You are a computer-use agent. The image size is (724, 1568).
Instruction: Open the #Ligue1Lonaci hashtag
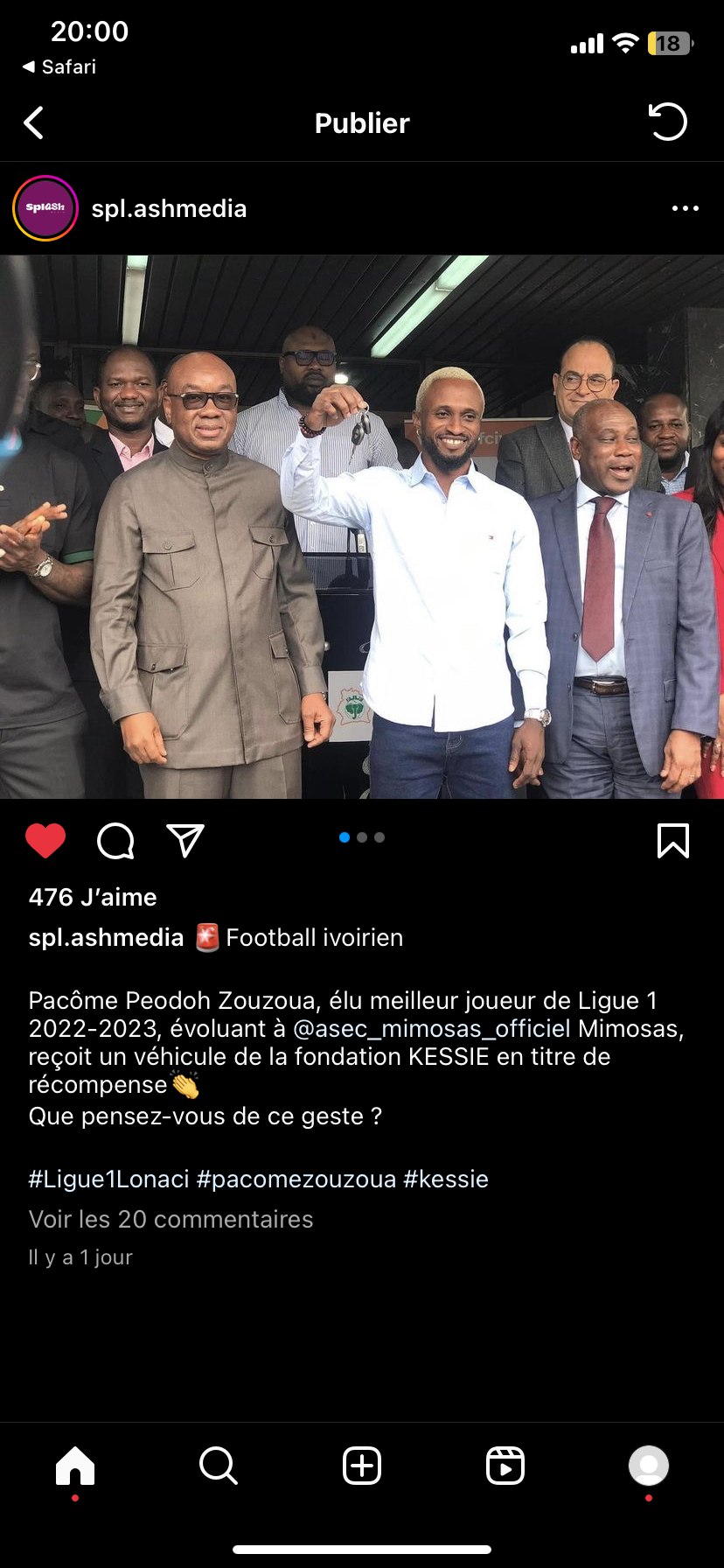click(109, 1179)
